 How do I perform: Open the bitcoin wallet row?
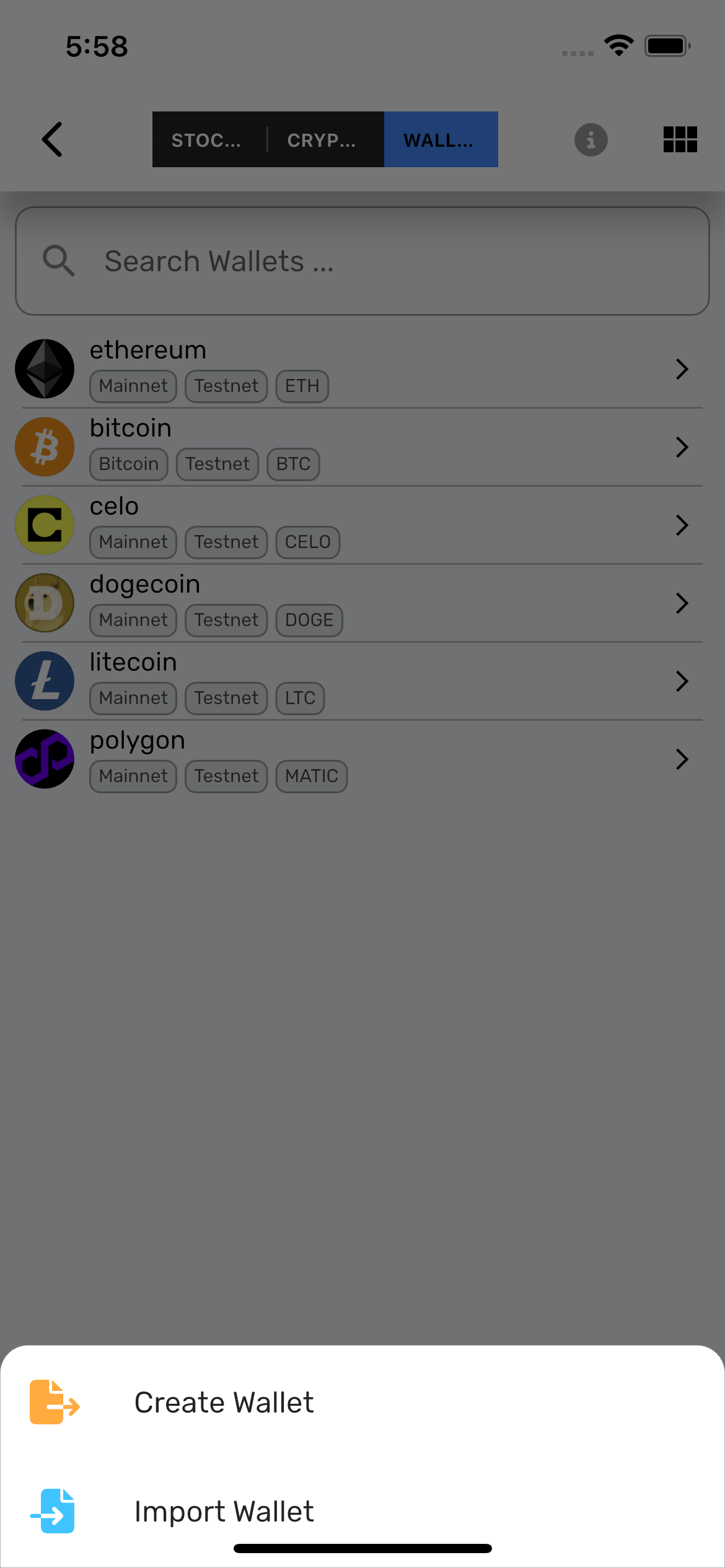coord(362,446)
